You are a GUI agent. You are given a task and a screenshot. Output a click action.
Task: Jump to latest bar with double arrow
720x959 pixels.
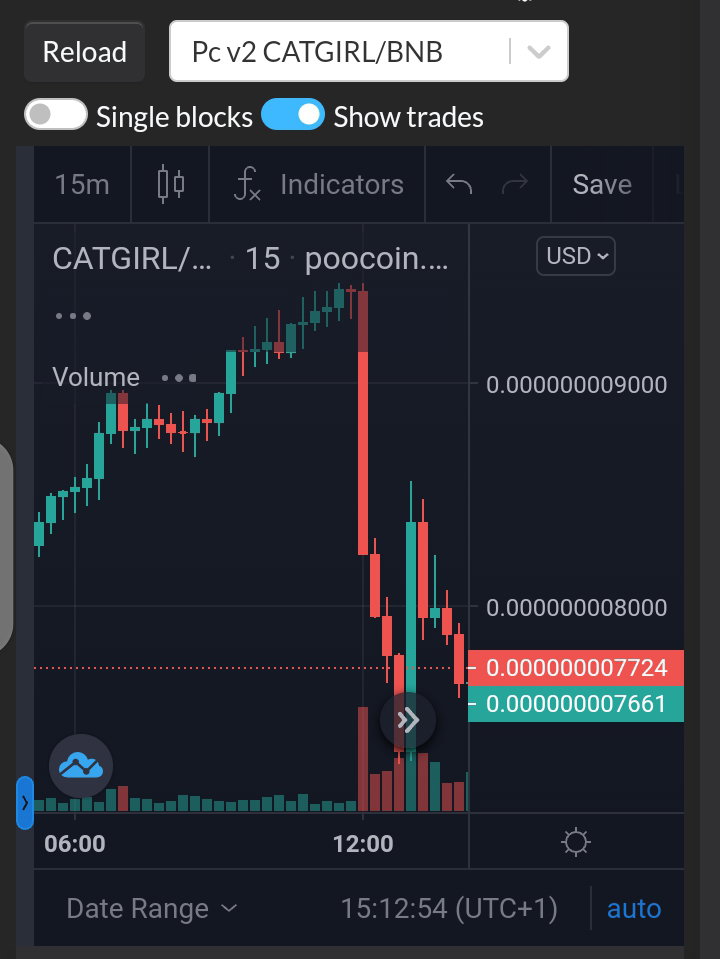point(408,720)
